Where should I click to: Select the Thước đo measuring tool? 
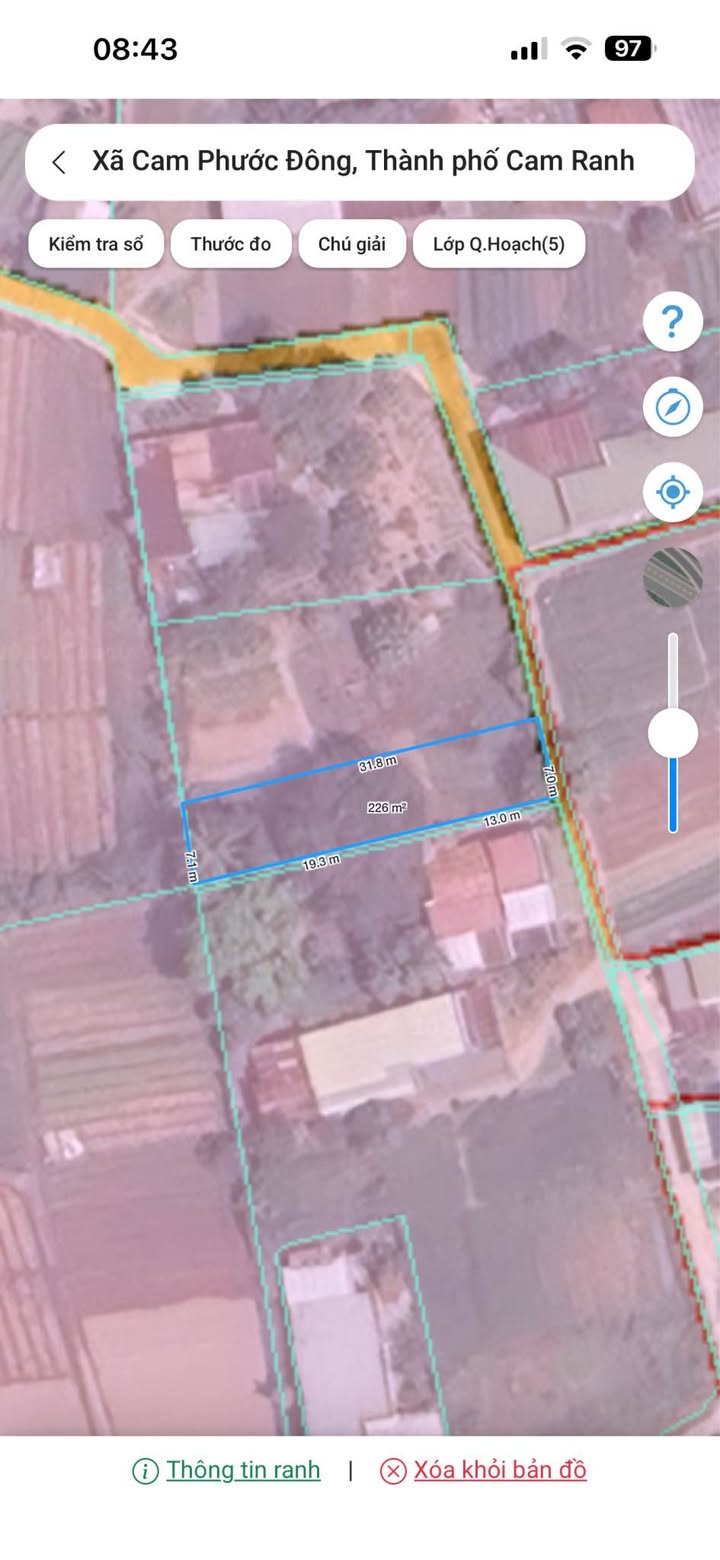click(x=230, y=244)
